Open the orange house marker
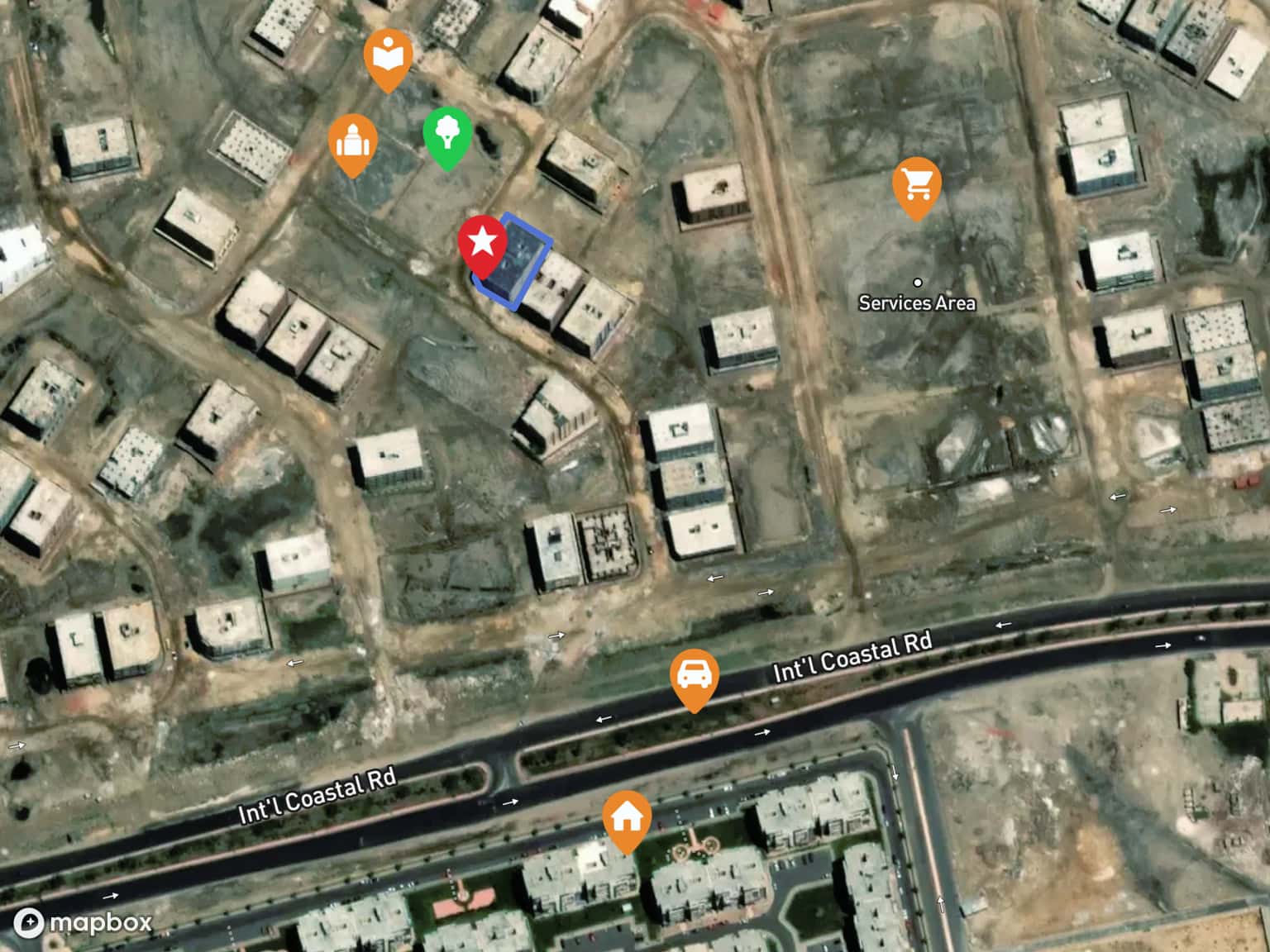Viewport: 1270px width, 952px height. click(627, 817)
